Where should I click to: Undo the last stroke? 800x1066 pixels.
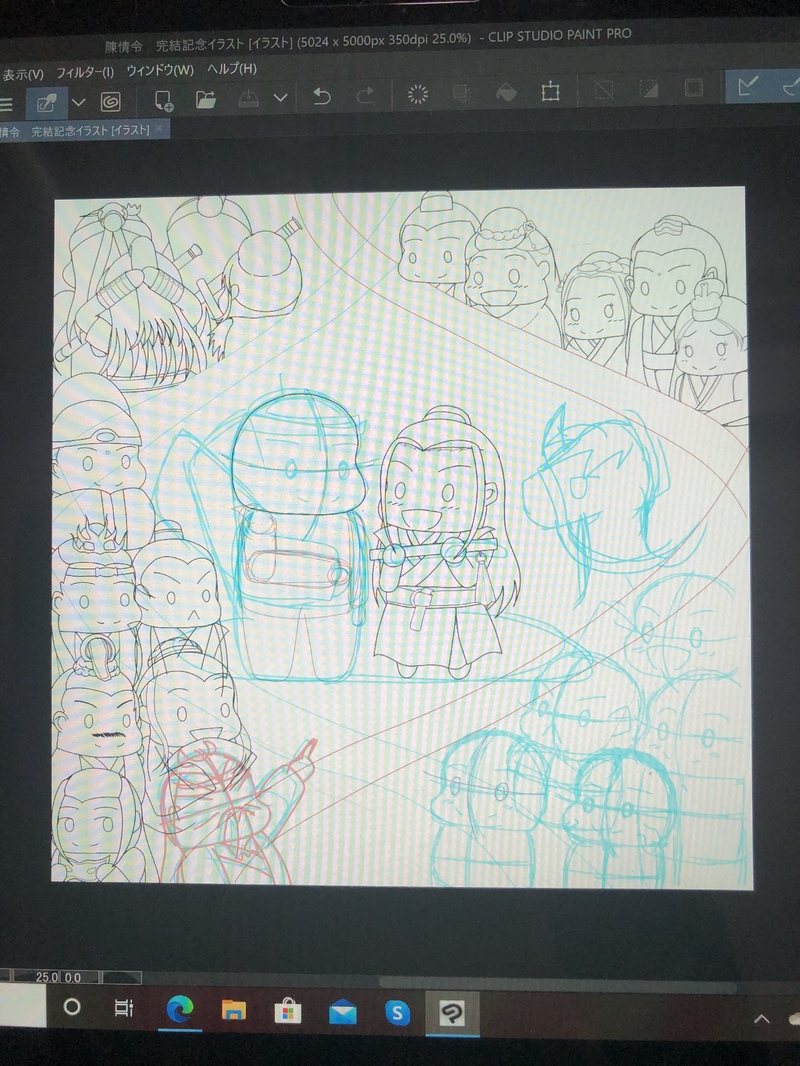click(322, 96)
